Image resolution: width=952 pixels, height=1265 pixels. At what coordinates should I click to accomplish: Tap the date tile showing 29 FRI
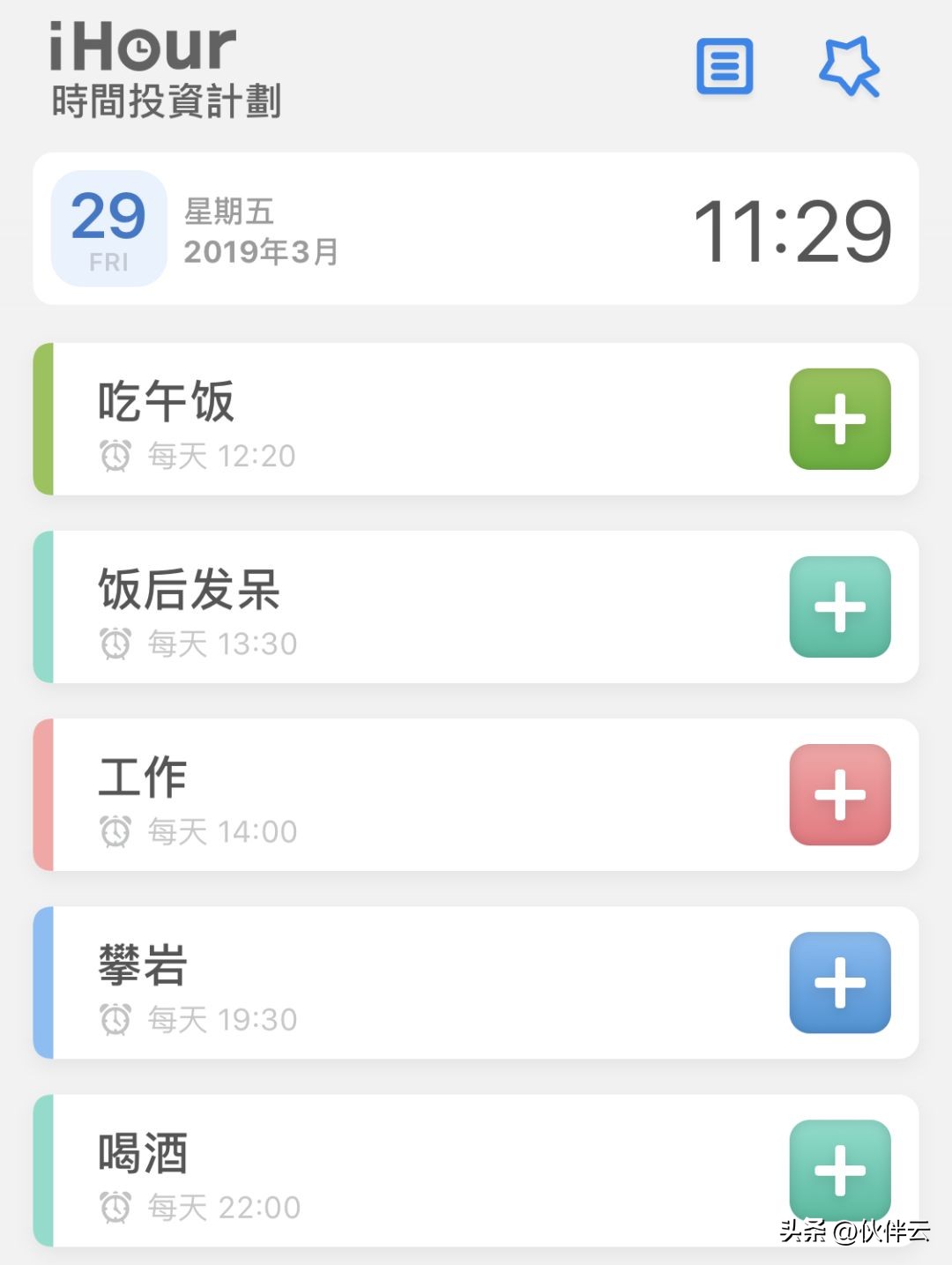(107, 227)
